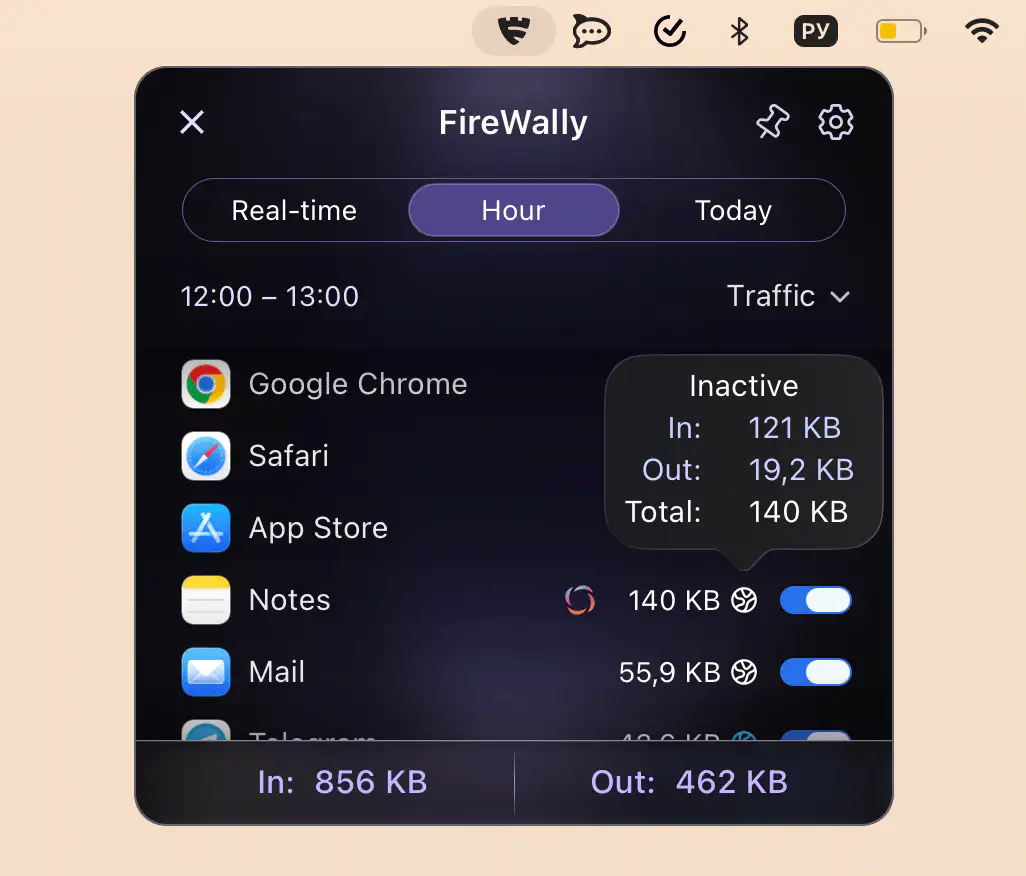Expand the Traffic dropdown
Image resolution: width=1026 pixels, height=876 pixels.
click(788, 296)
